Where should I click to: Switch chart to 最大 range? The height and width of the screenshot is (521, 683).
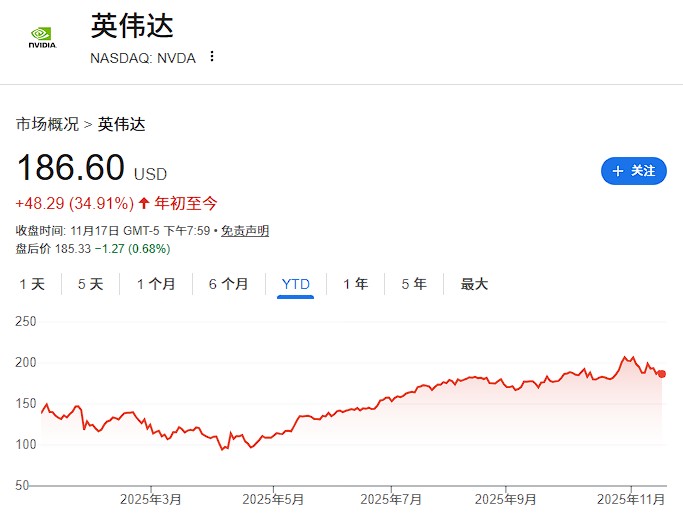(474, 284)
